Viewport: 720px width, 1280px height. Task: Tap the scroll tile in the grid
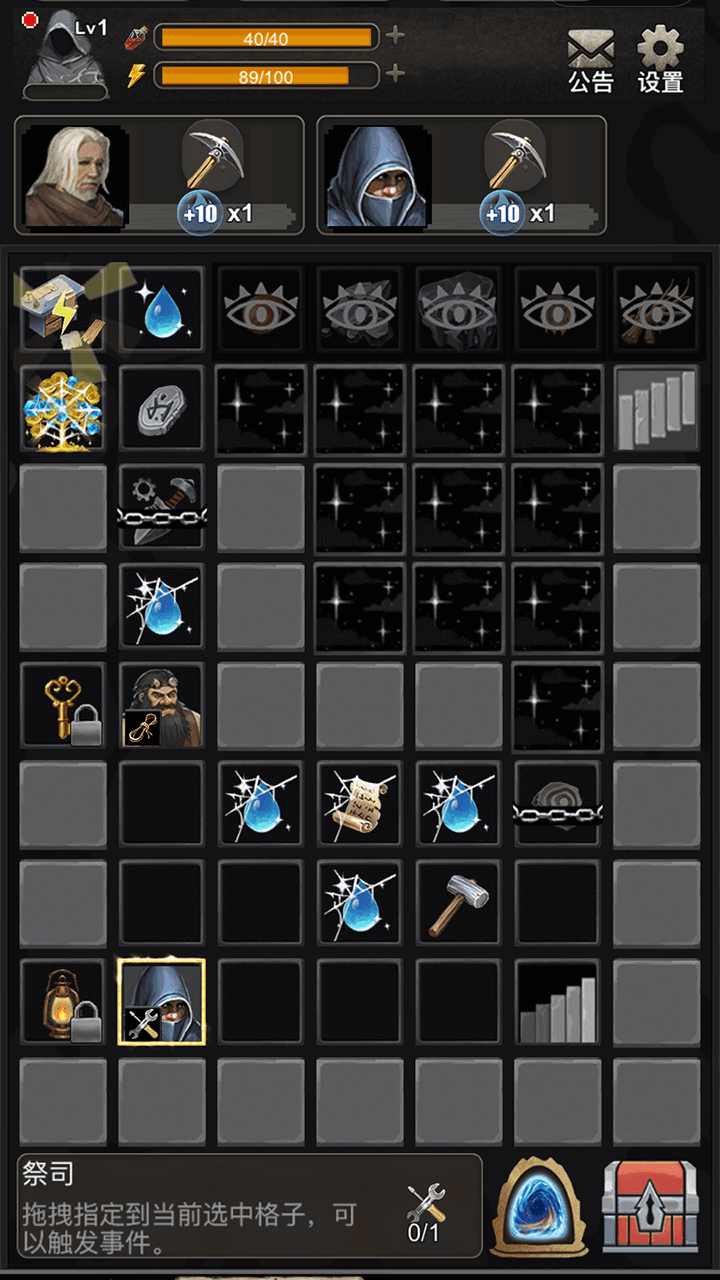(359, 803)
